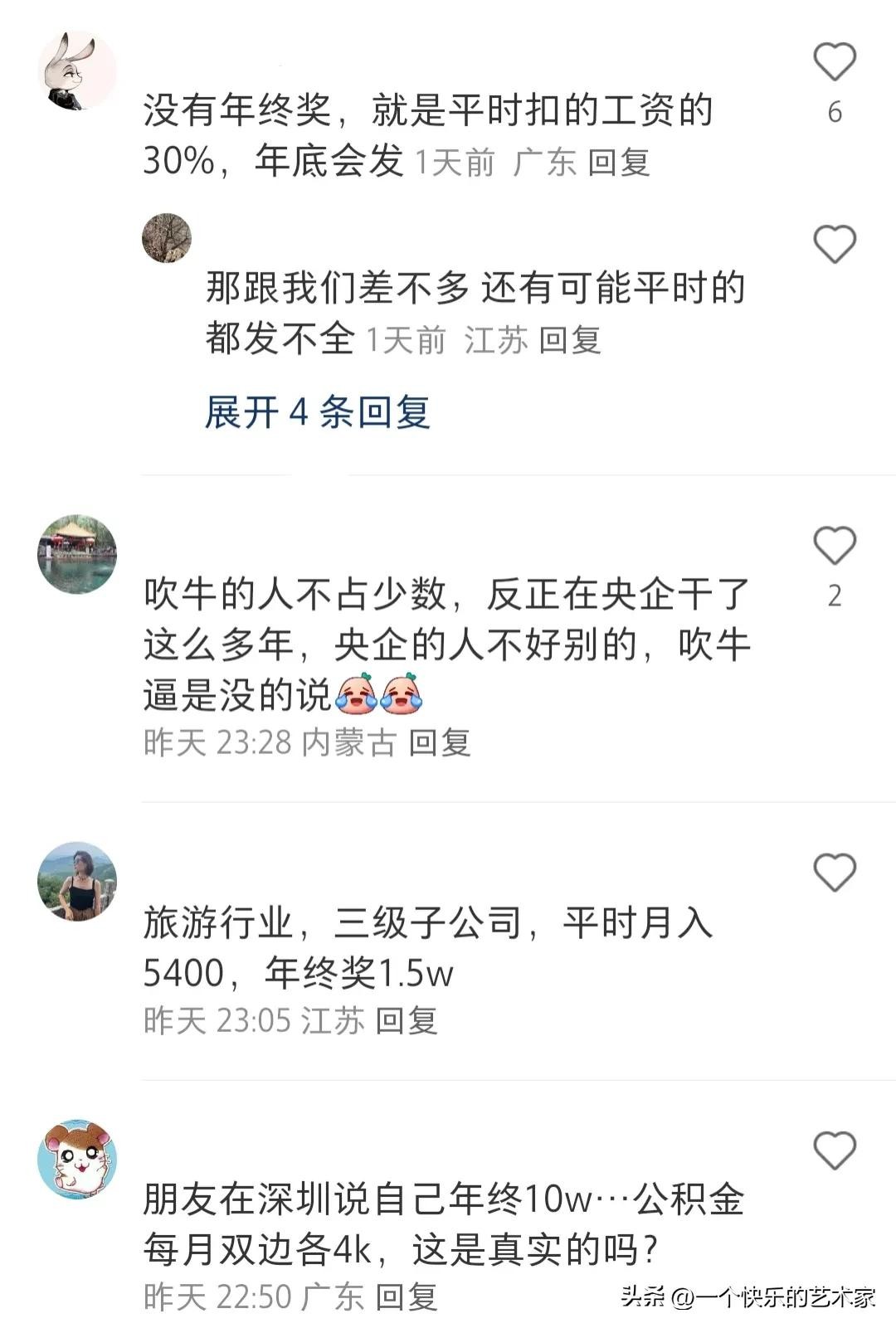Reply to the 旅游行业 comment from 江苏
The width and height of the screenshot is (896, 1328).
407,1020
